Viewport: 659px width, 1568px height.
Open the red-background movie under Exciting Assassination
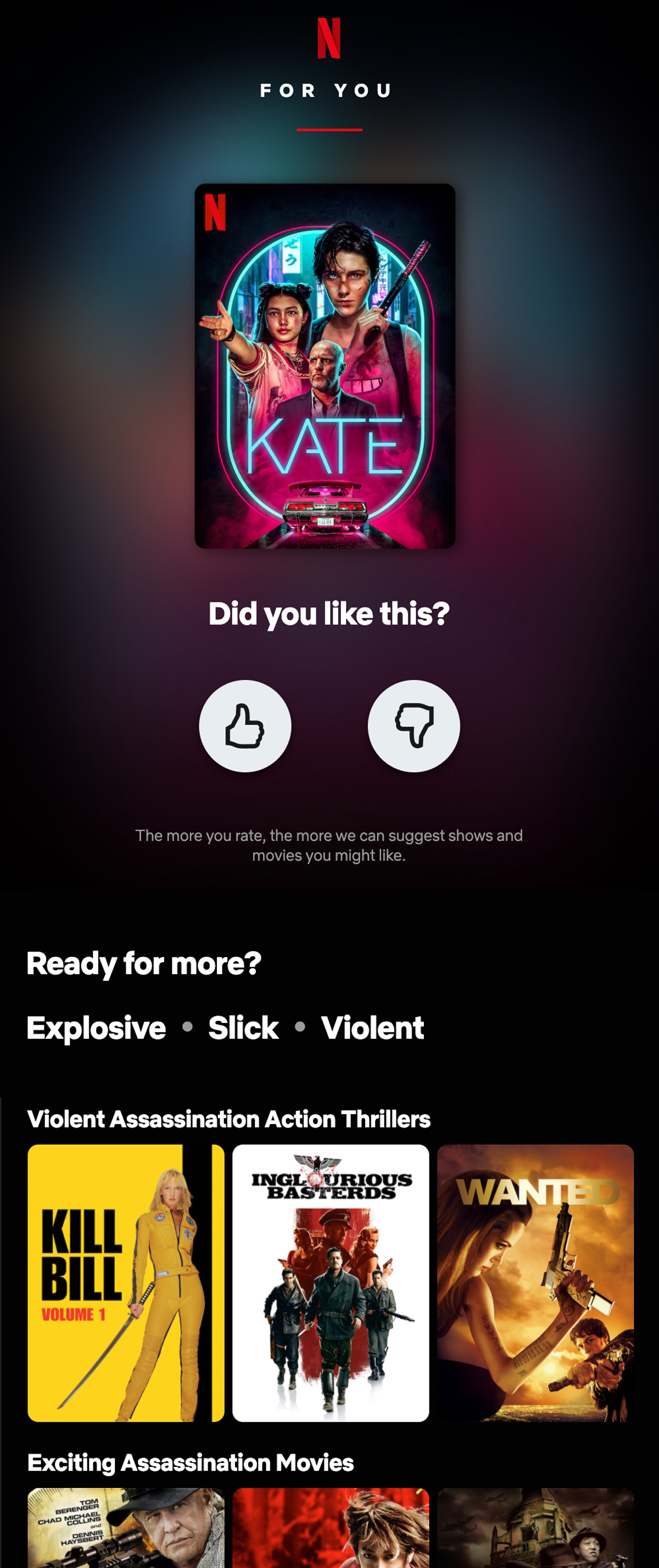[x=331, y=1528]
